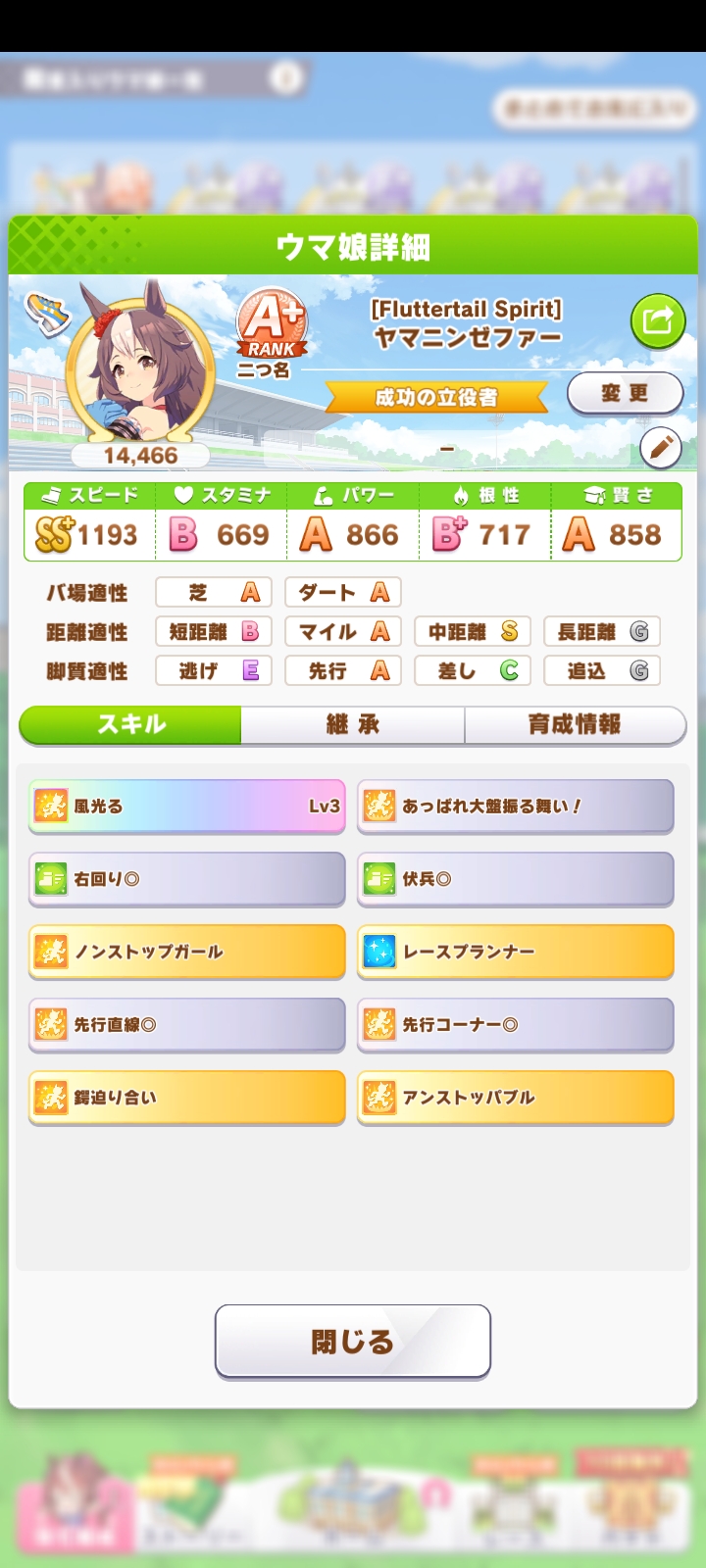Open the 鍔迫り合い skill
This screenshot has width=706, height=1568.
click(187, 1098)
